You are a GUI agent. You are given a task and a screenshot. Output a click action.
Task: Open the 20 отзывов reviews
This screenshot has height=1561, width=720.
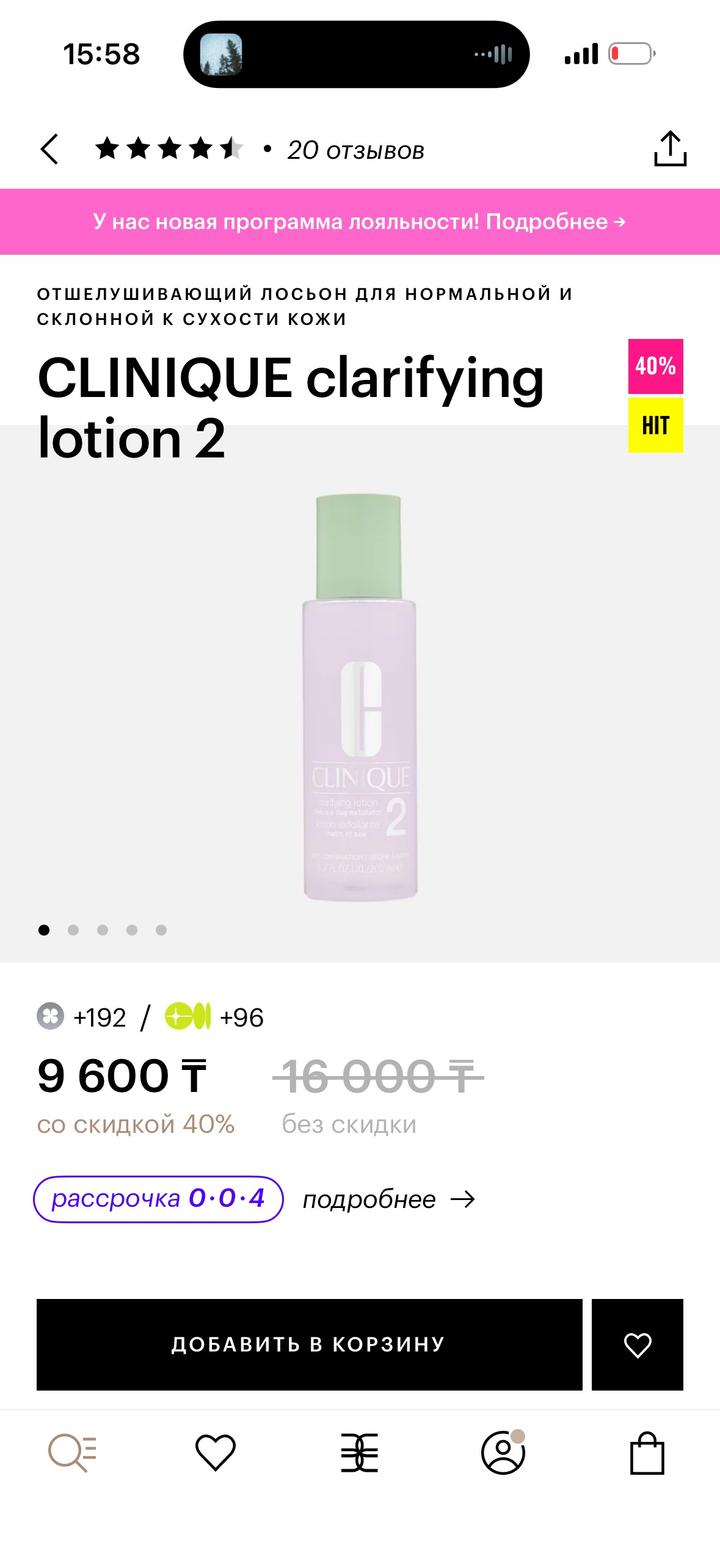355,150
